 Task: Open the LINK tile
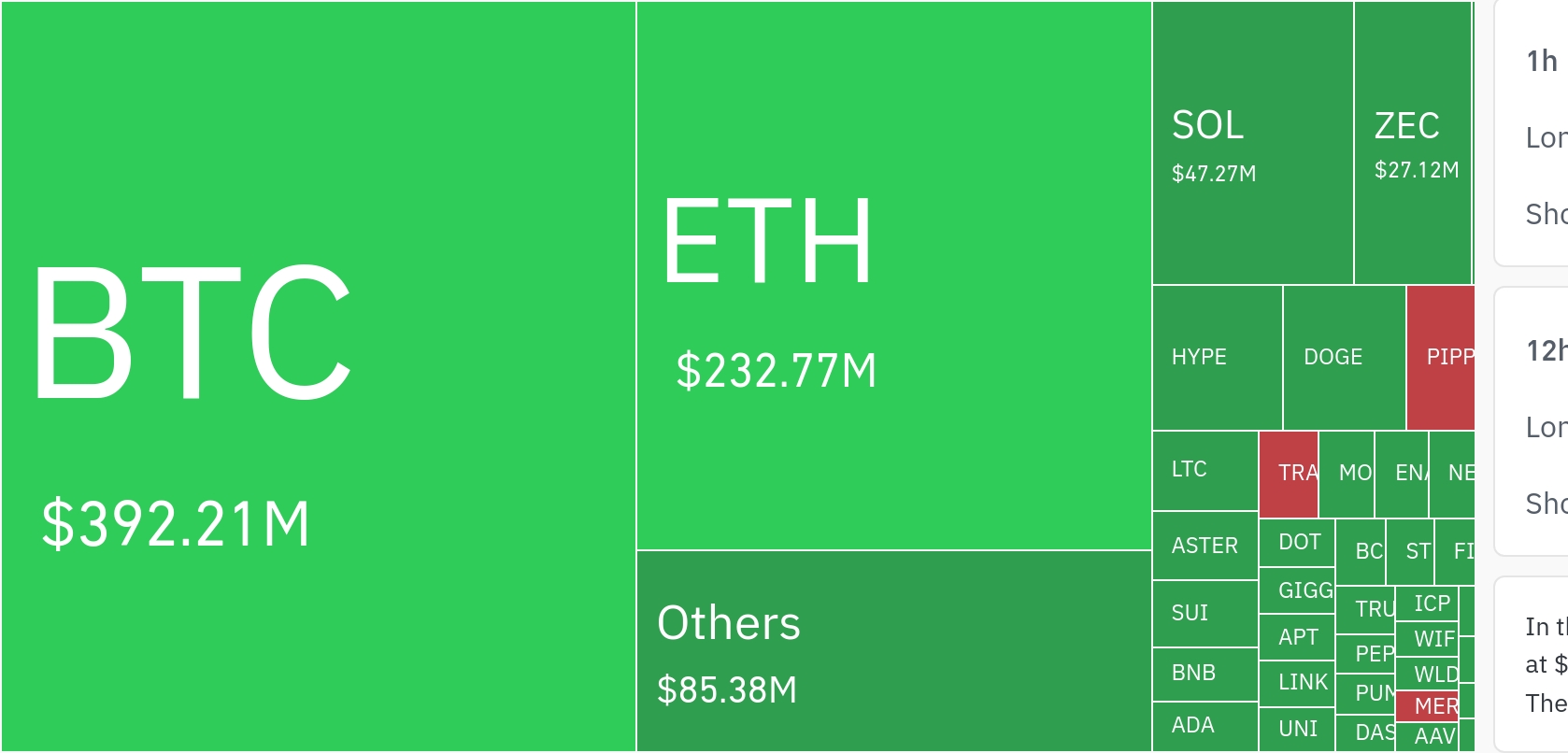coord(1297,683)
